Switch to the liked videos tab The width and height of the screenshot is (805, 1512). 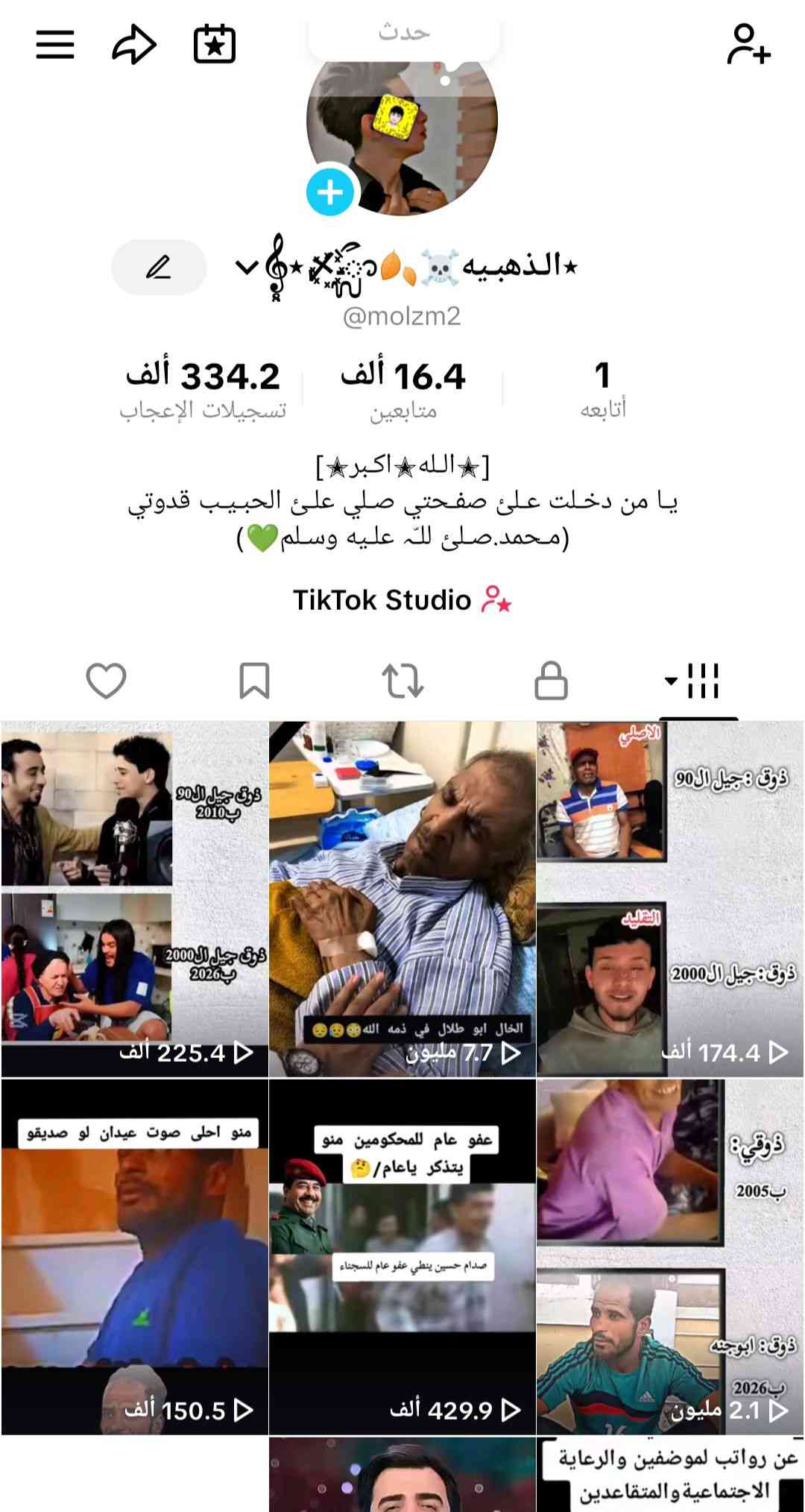(106, 681)
